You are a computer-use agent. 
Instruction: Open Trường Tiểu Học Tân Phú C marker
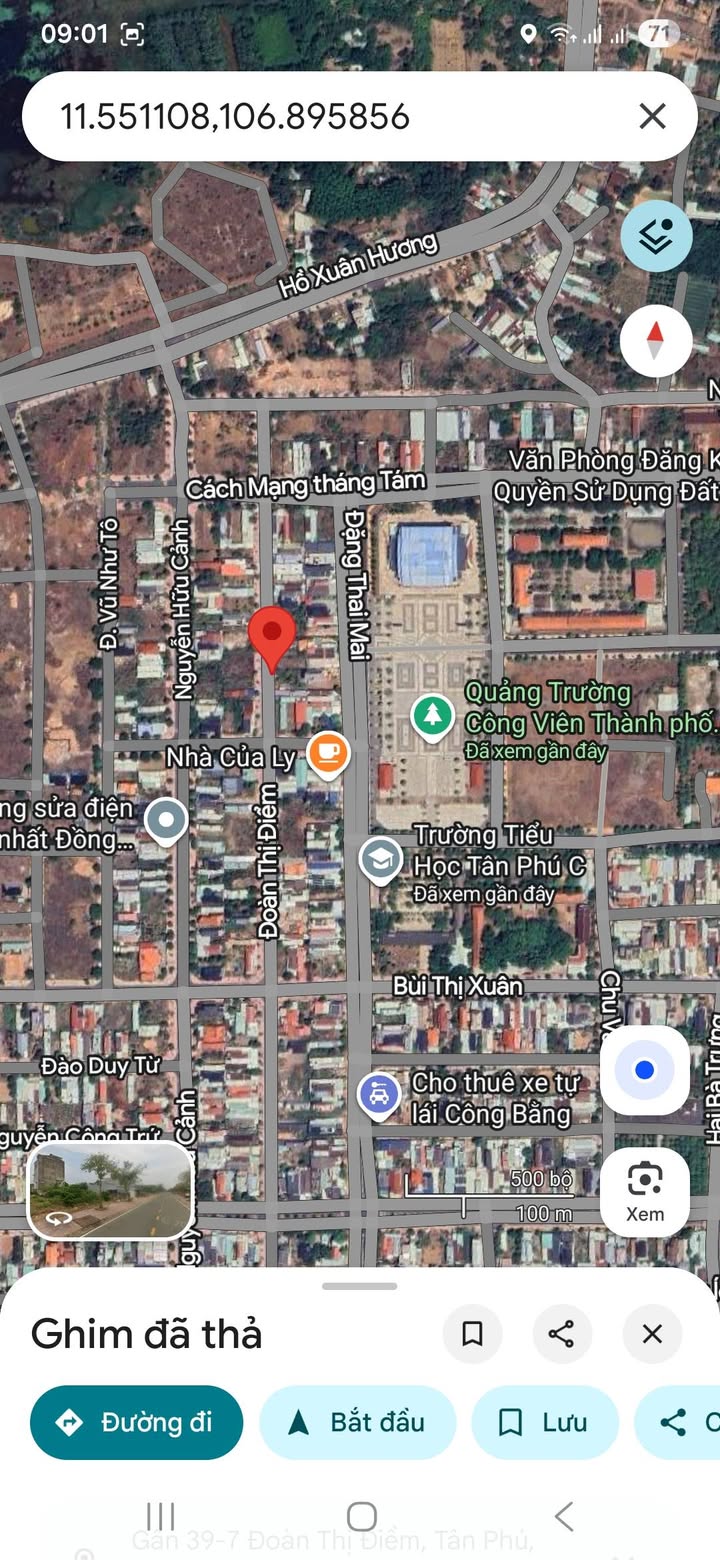tap(381, 859)
